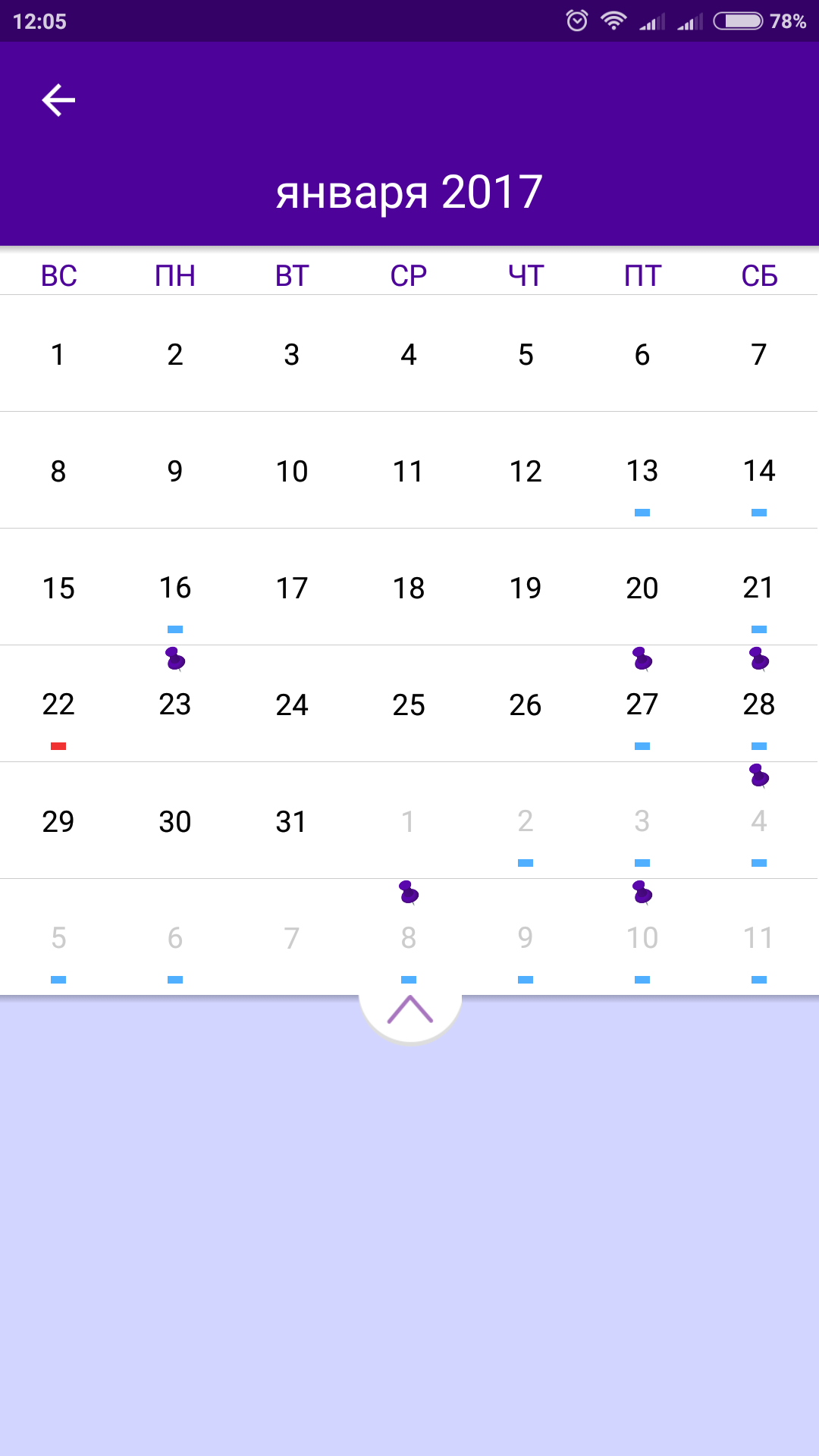
Task: Select day 18 of January
Action: (x=409, y=588)
